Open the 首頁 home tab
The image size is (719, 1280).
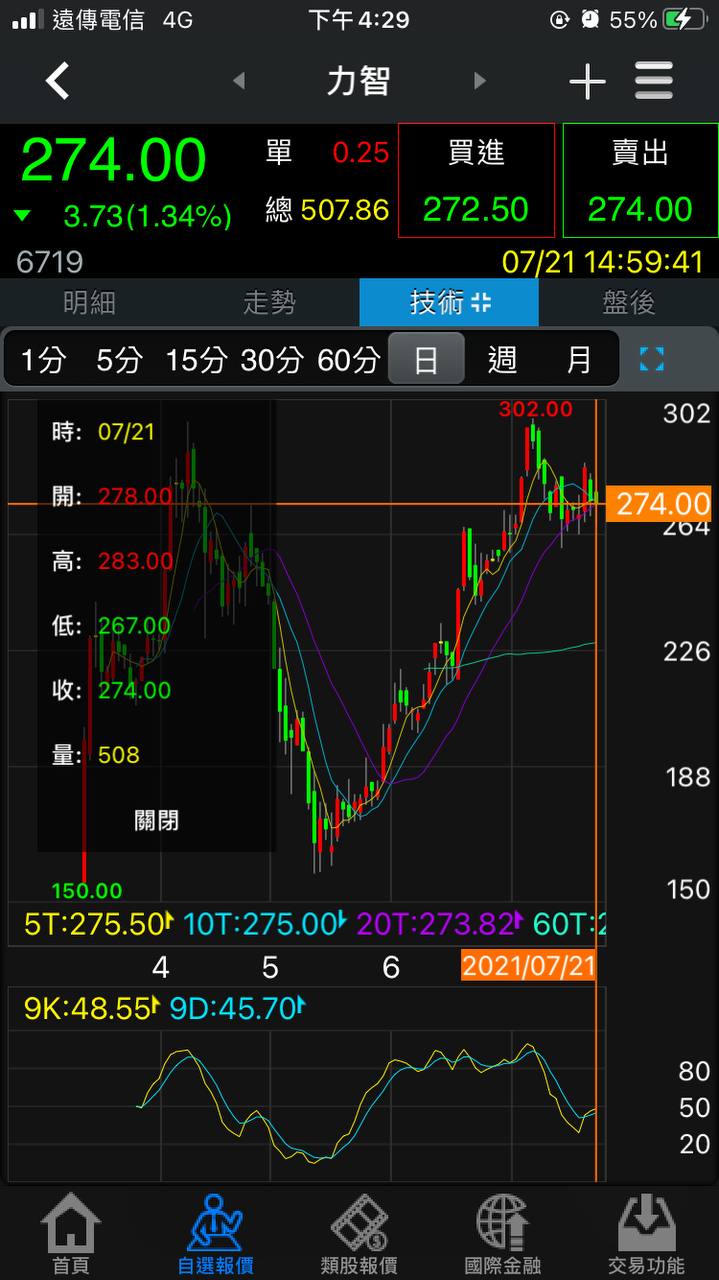click(70, 1235)
